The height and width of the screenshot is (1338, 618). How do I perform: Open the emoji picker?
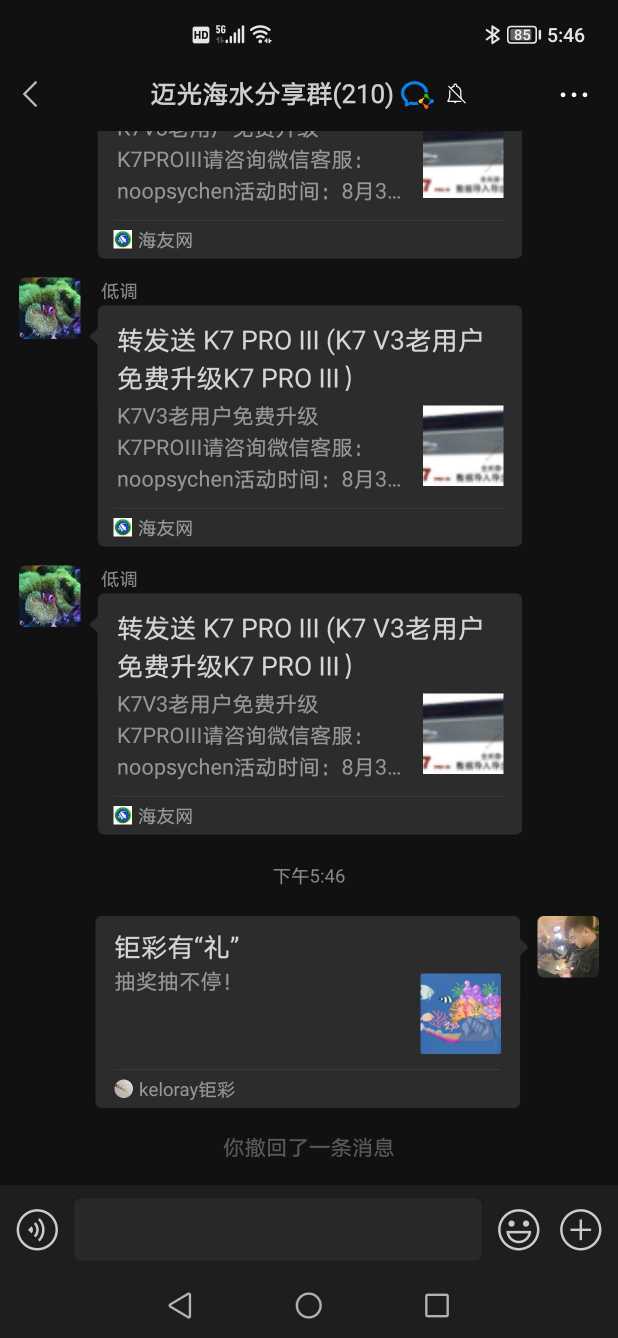point(519,1229)
